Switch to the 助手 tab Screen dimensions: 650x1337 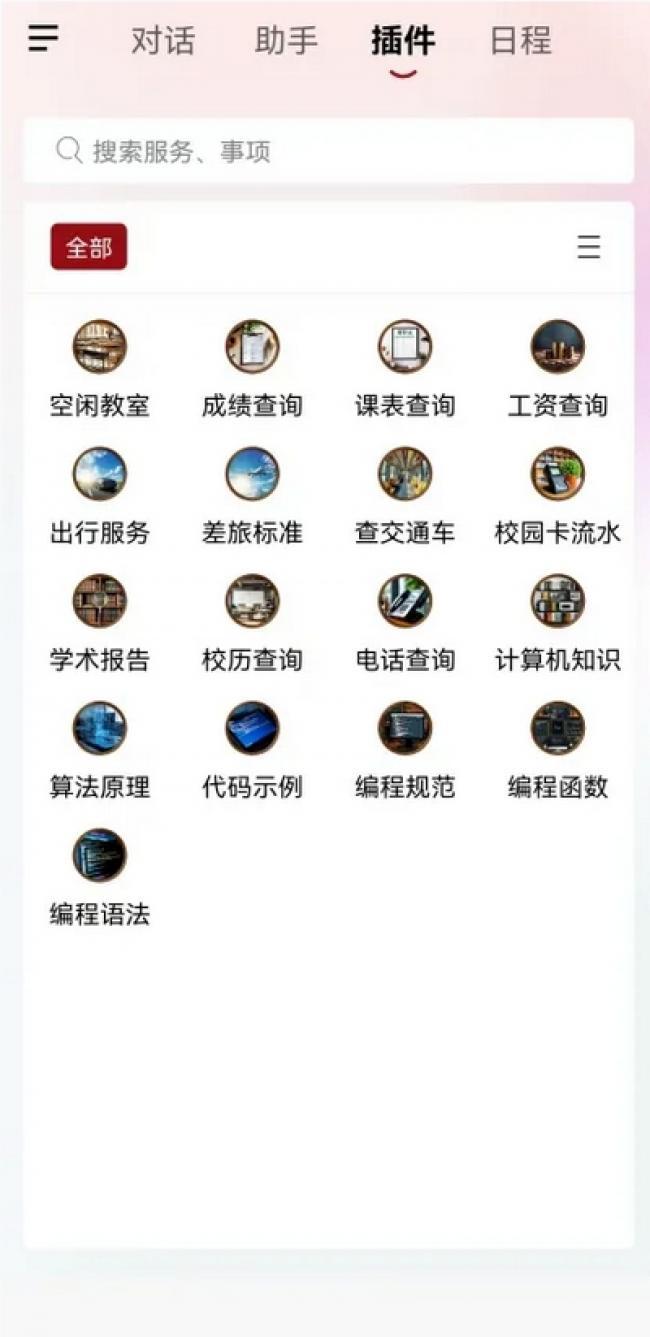[286, 41]
